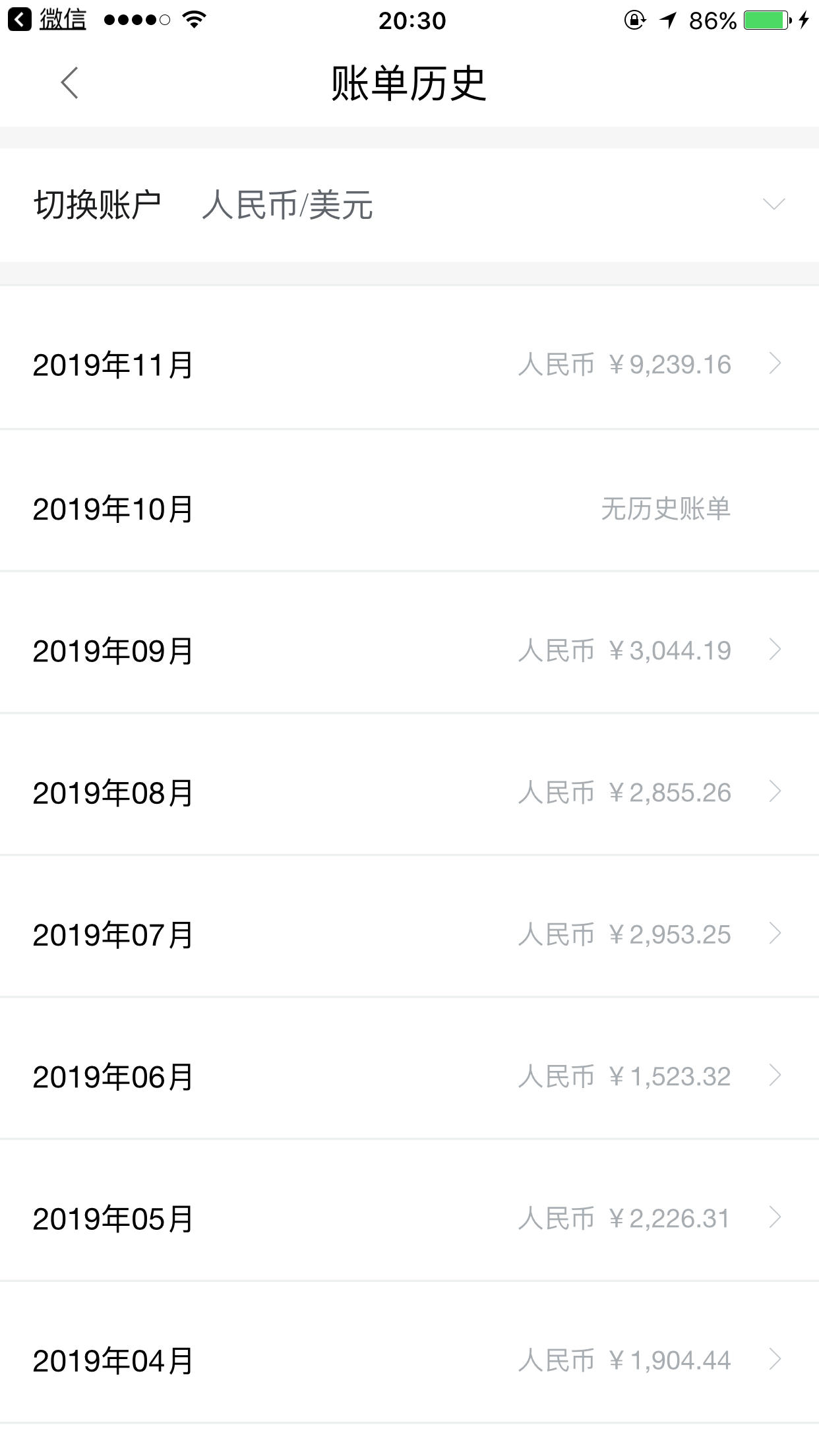Open the 2019年08月 bill
Image resolution: width=819 pixels, height=1456 pixels.
[409, 792]
